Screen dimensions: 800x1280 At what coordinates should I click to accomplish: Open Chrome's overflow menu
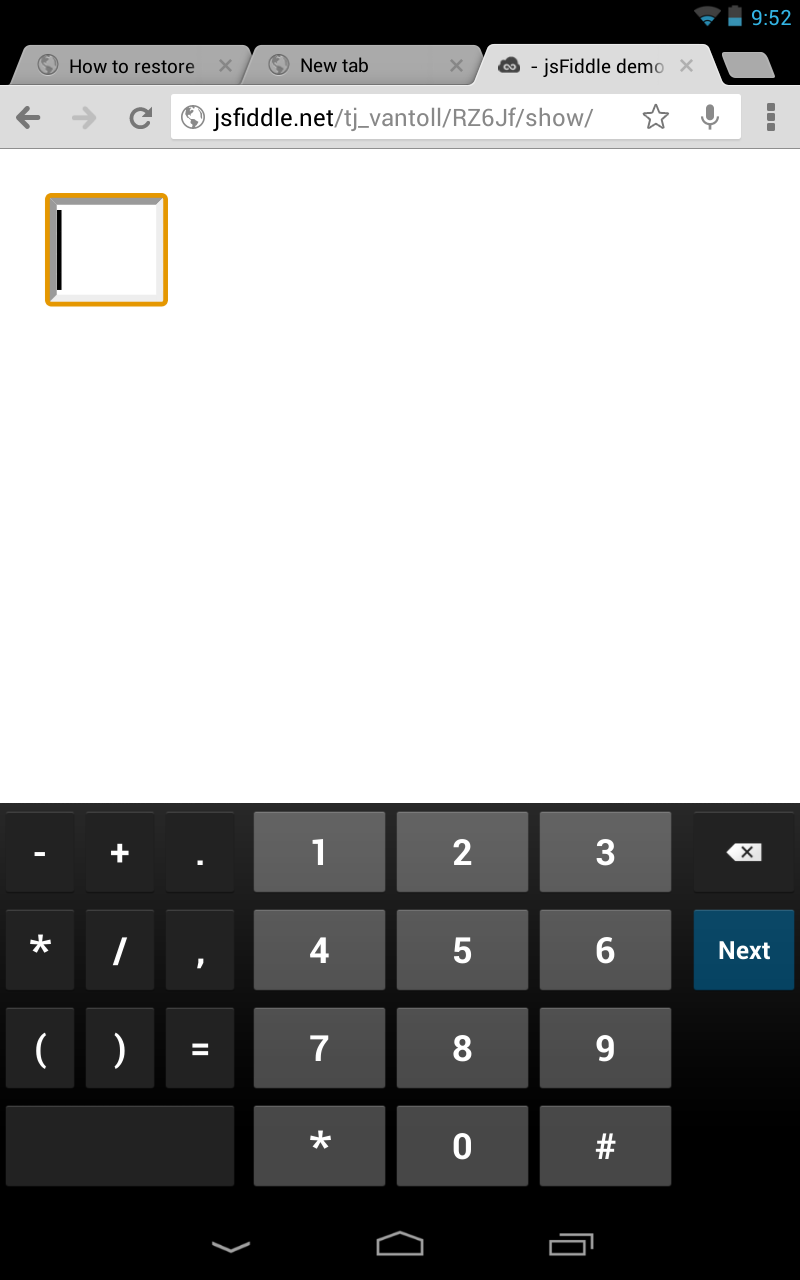(x=771, y=117)
